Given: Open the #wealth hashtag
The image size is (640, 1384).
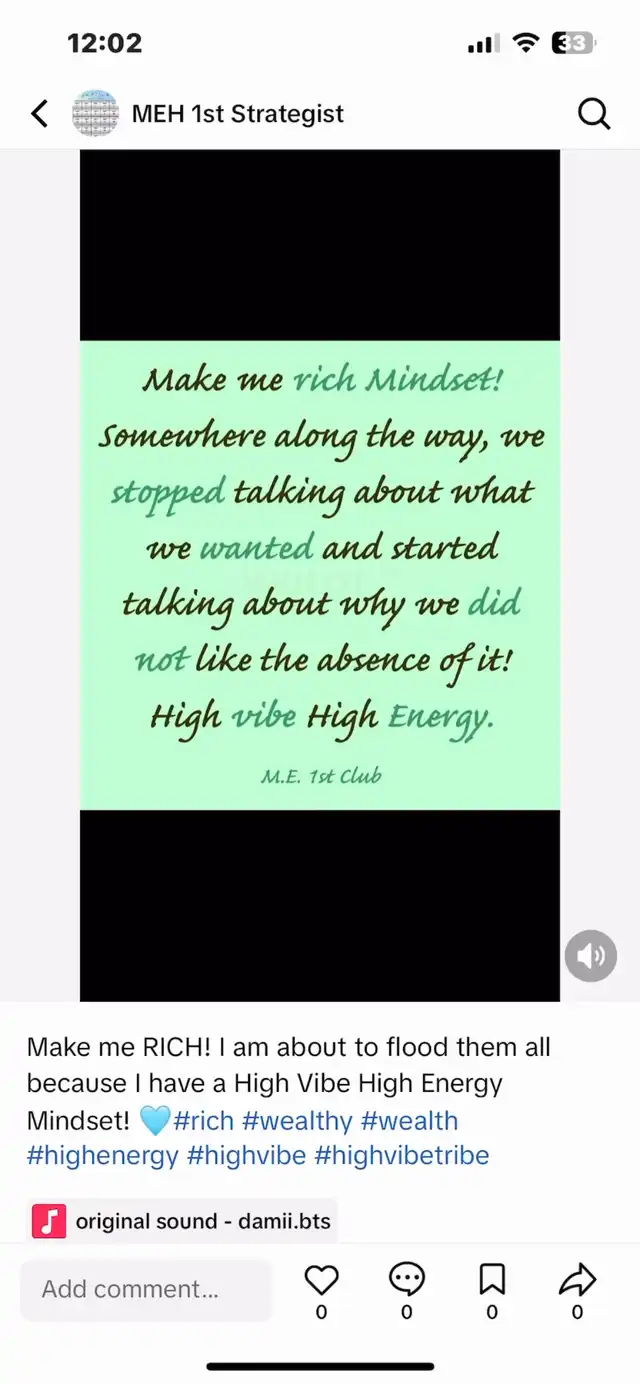Looking at the screenshot, I should click(x=410, y=1120).
